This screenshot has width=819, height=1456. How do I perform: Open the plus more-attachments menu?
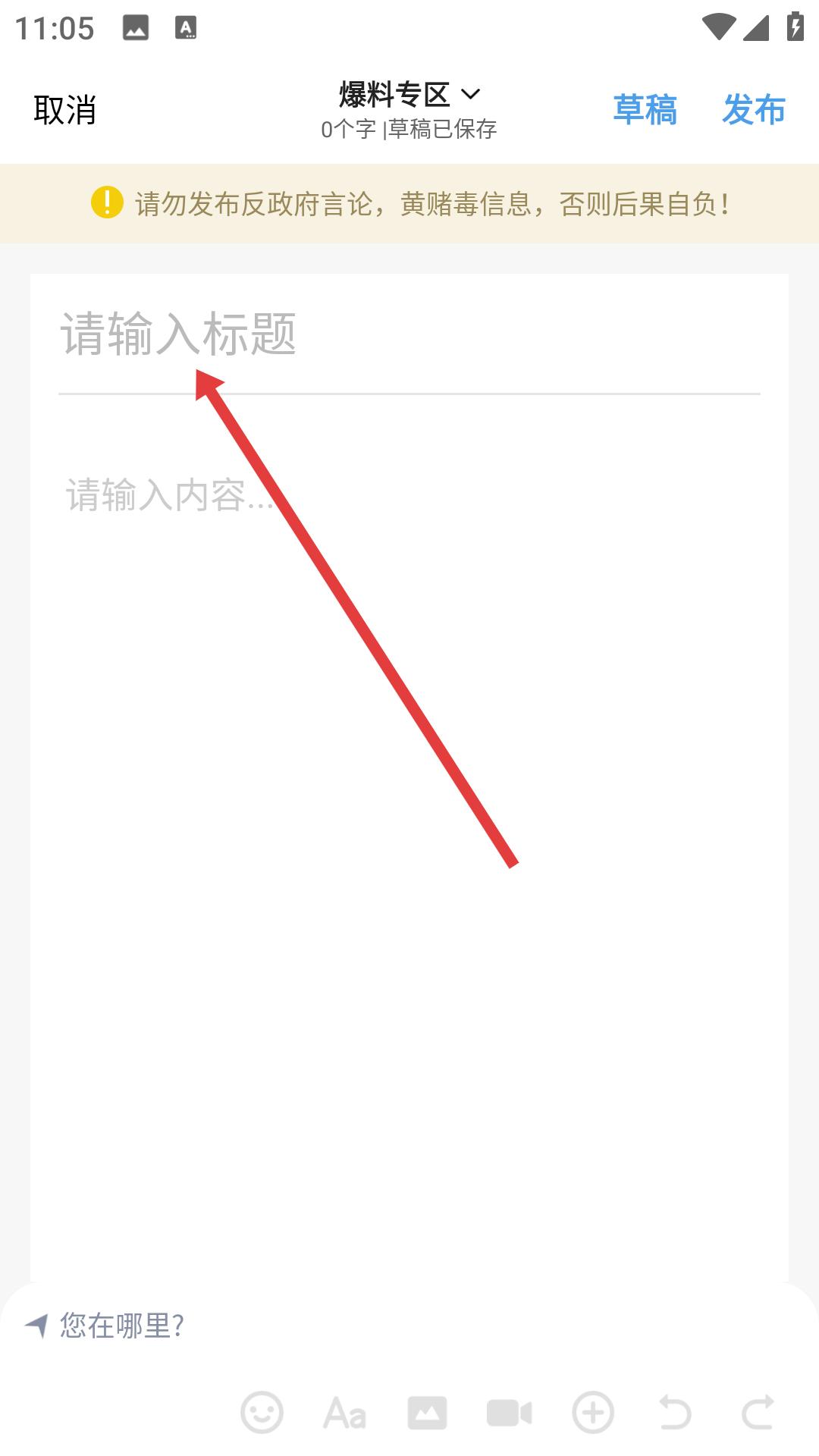(x=593, y=1412)
